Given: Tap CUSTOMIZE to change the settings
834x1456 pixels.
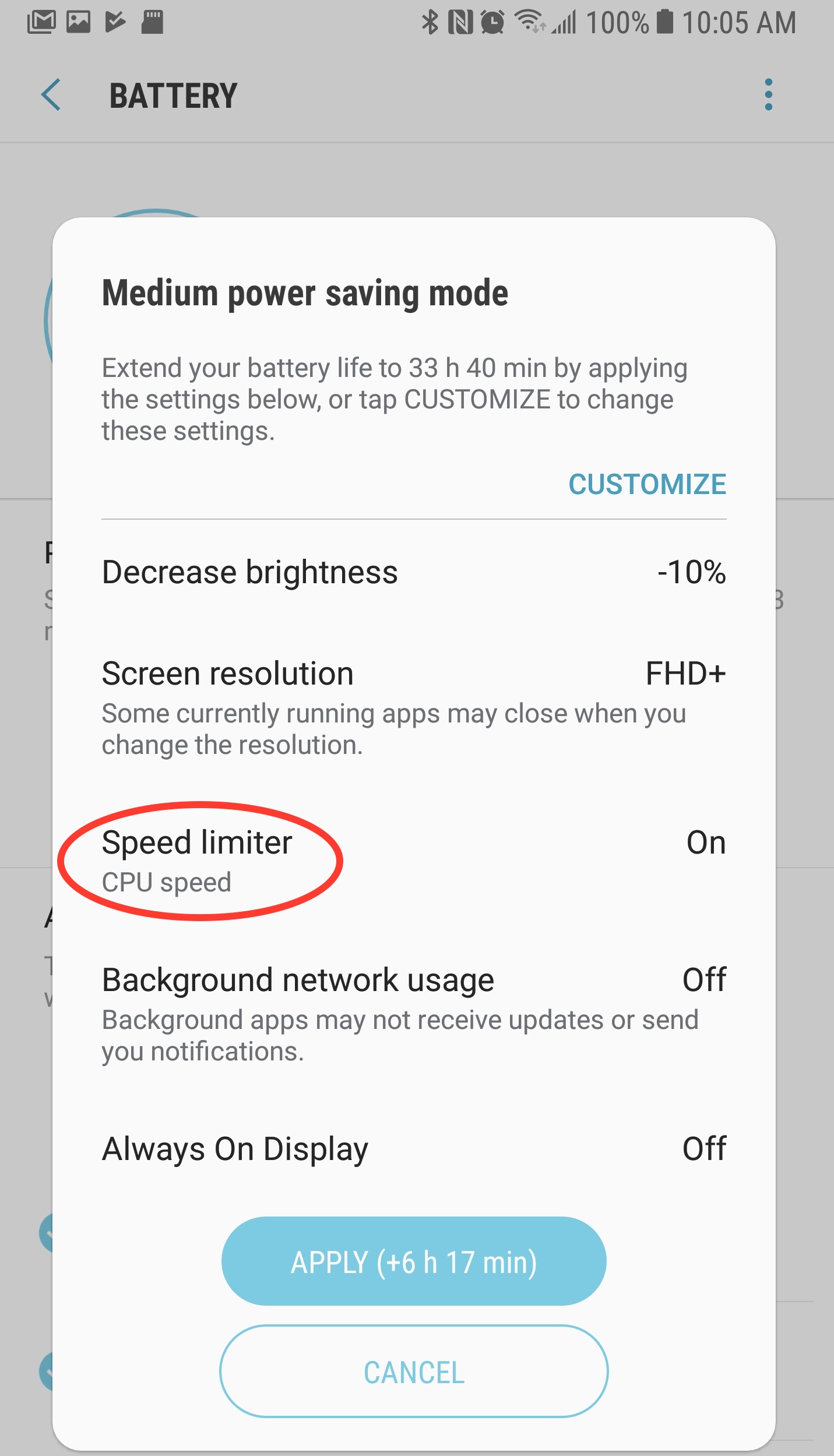Looking at the screenshot, I should click(x=647, y=484).
